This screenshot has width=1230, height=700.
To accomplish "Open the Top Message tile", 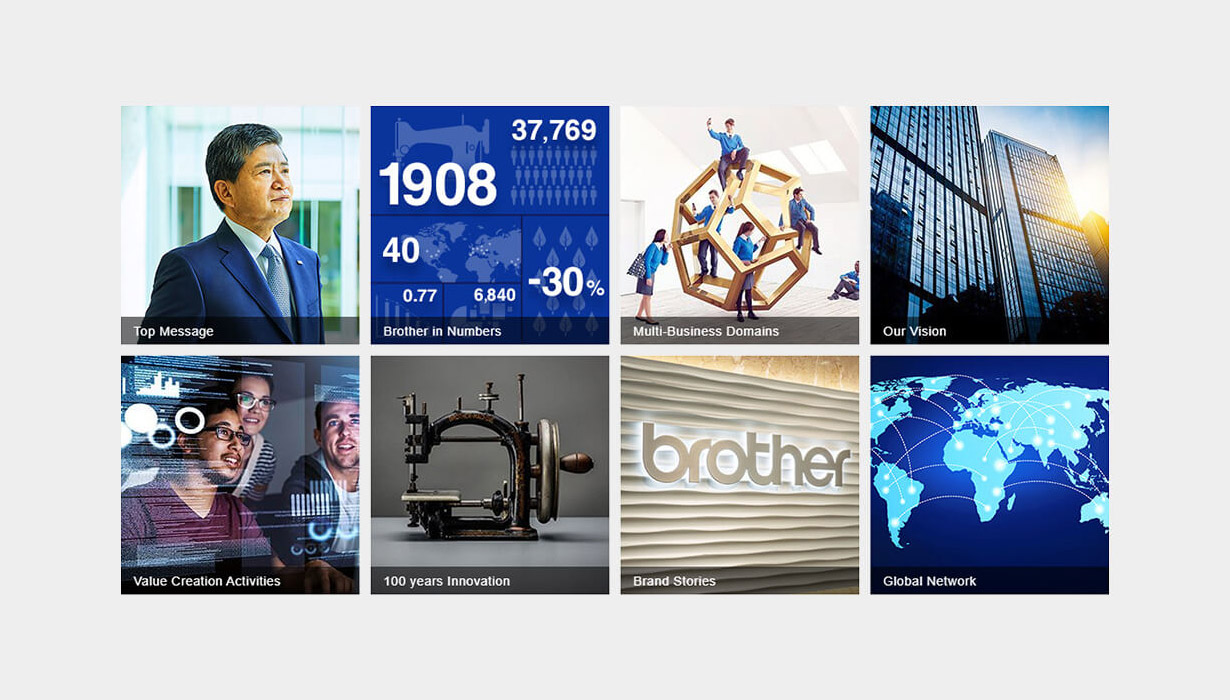I will 240,225.
